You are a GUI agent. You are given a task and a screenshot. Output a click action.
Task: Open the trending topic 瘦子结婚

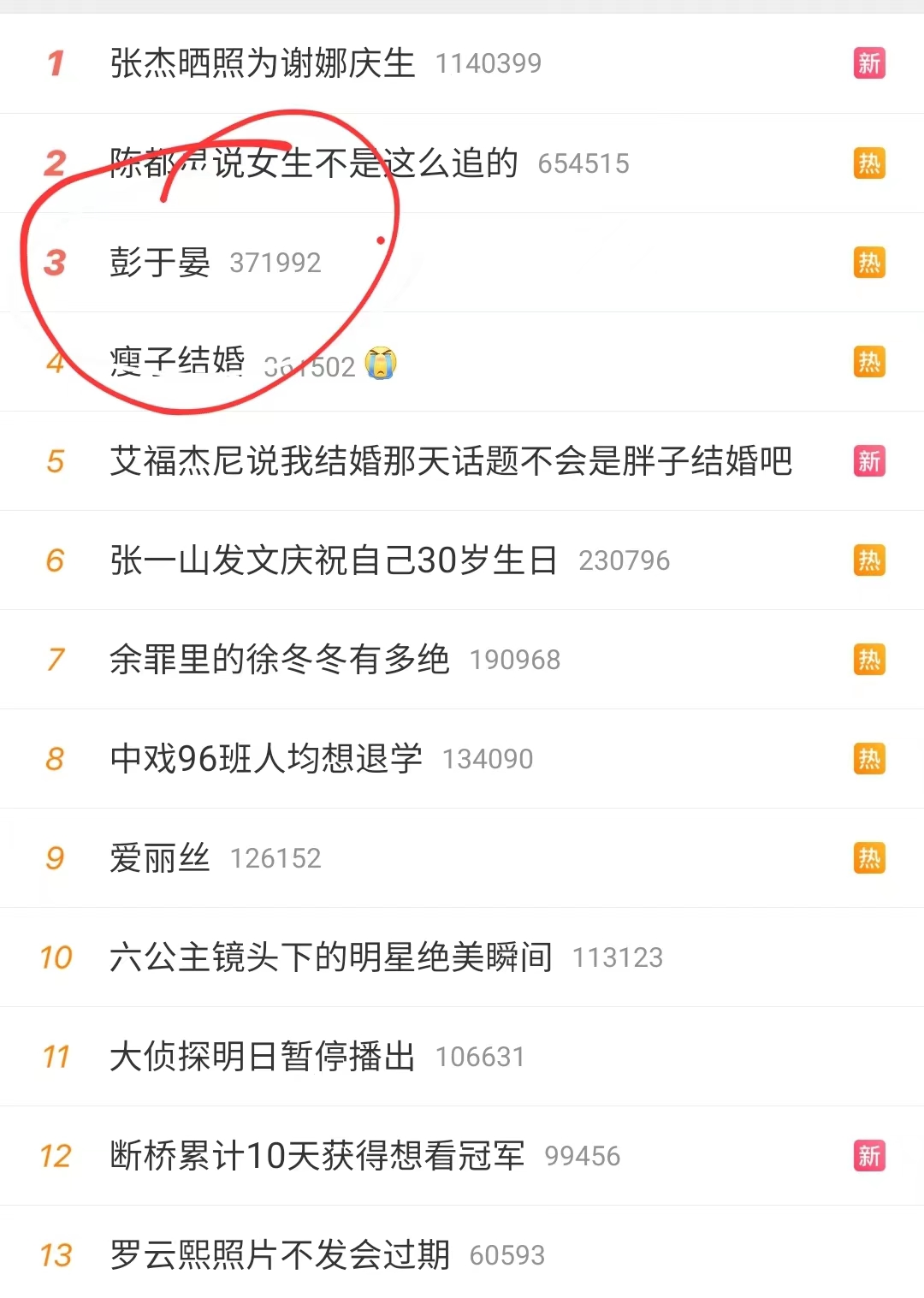coord(177,362)
